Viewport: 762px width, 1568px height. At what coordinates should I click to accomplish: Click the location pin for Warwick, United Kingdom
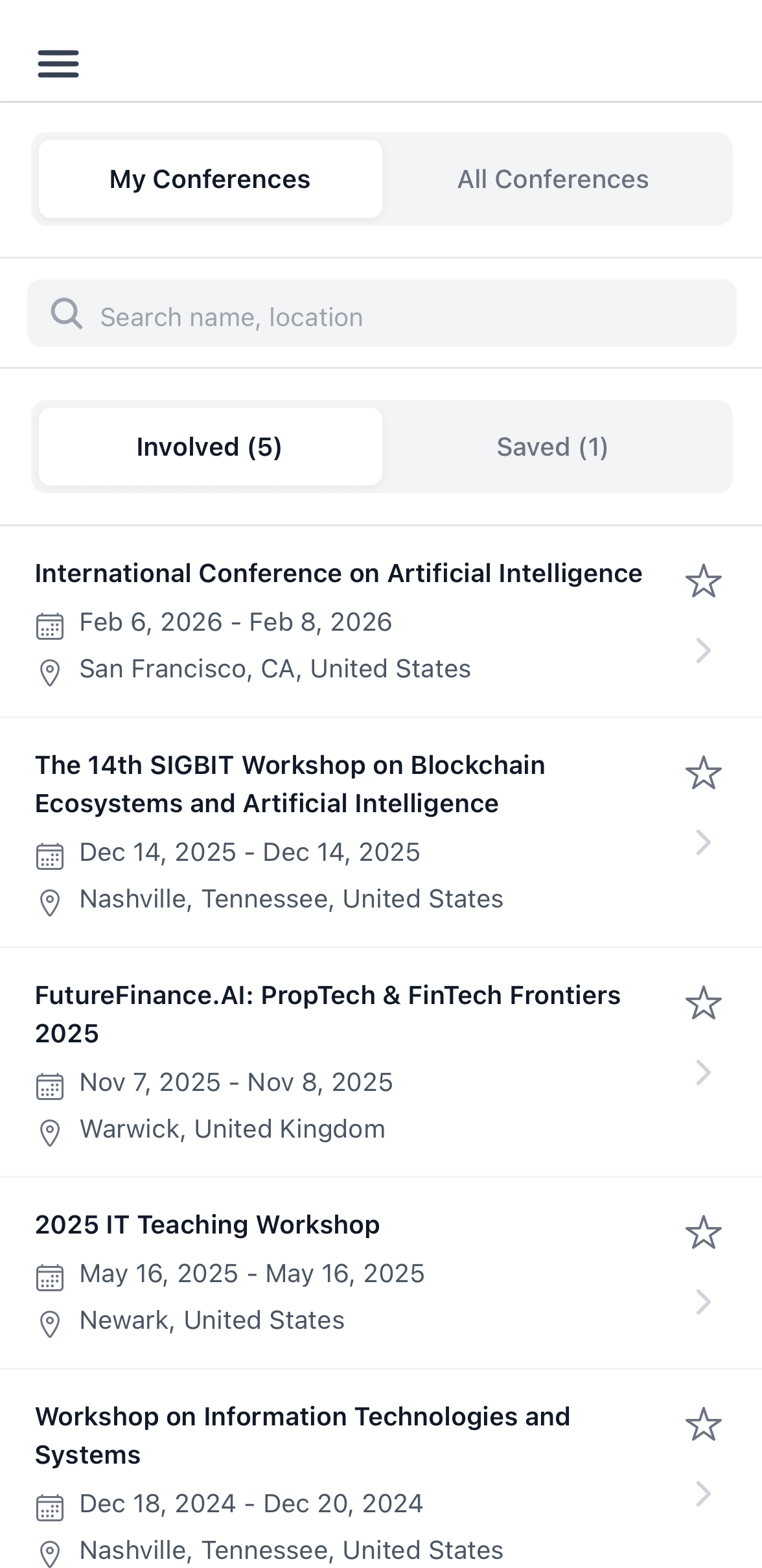[x=51, y=1129]
